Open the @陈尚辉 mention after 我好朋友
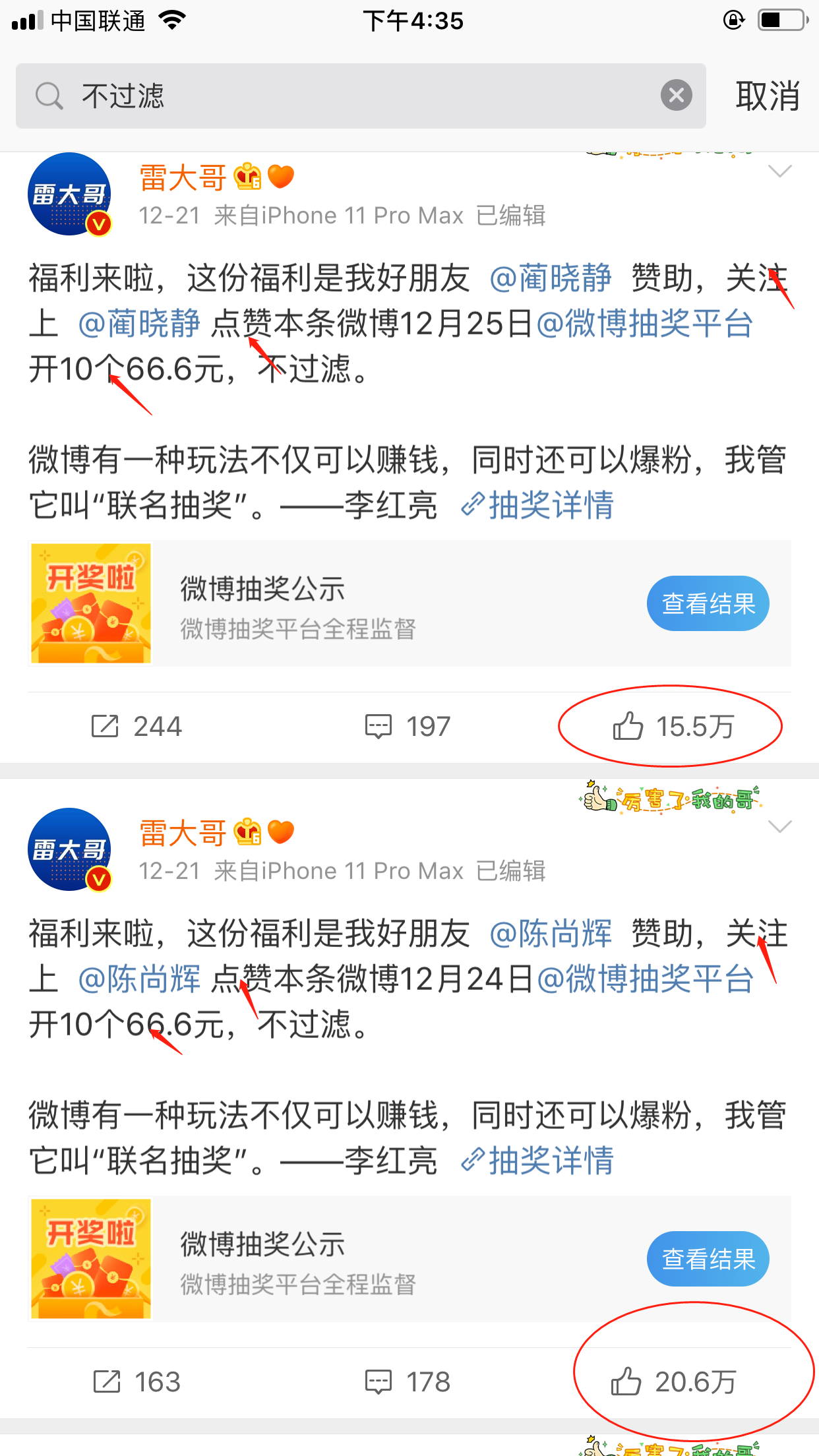The image size is (819, 1456). pyautogui.click(x=551, y=934)
